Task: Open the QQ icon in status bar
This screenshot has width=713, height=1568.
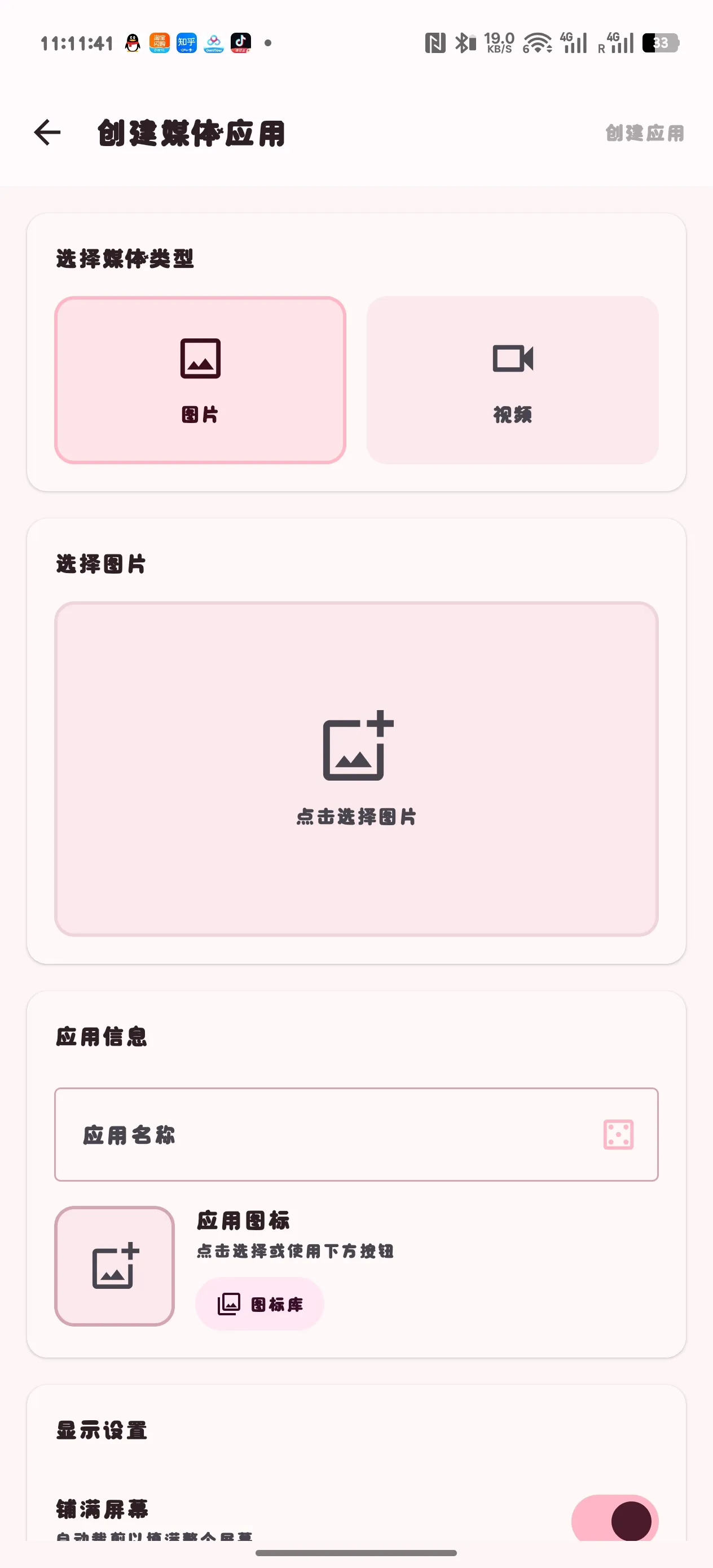Action: 132,43
